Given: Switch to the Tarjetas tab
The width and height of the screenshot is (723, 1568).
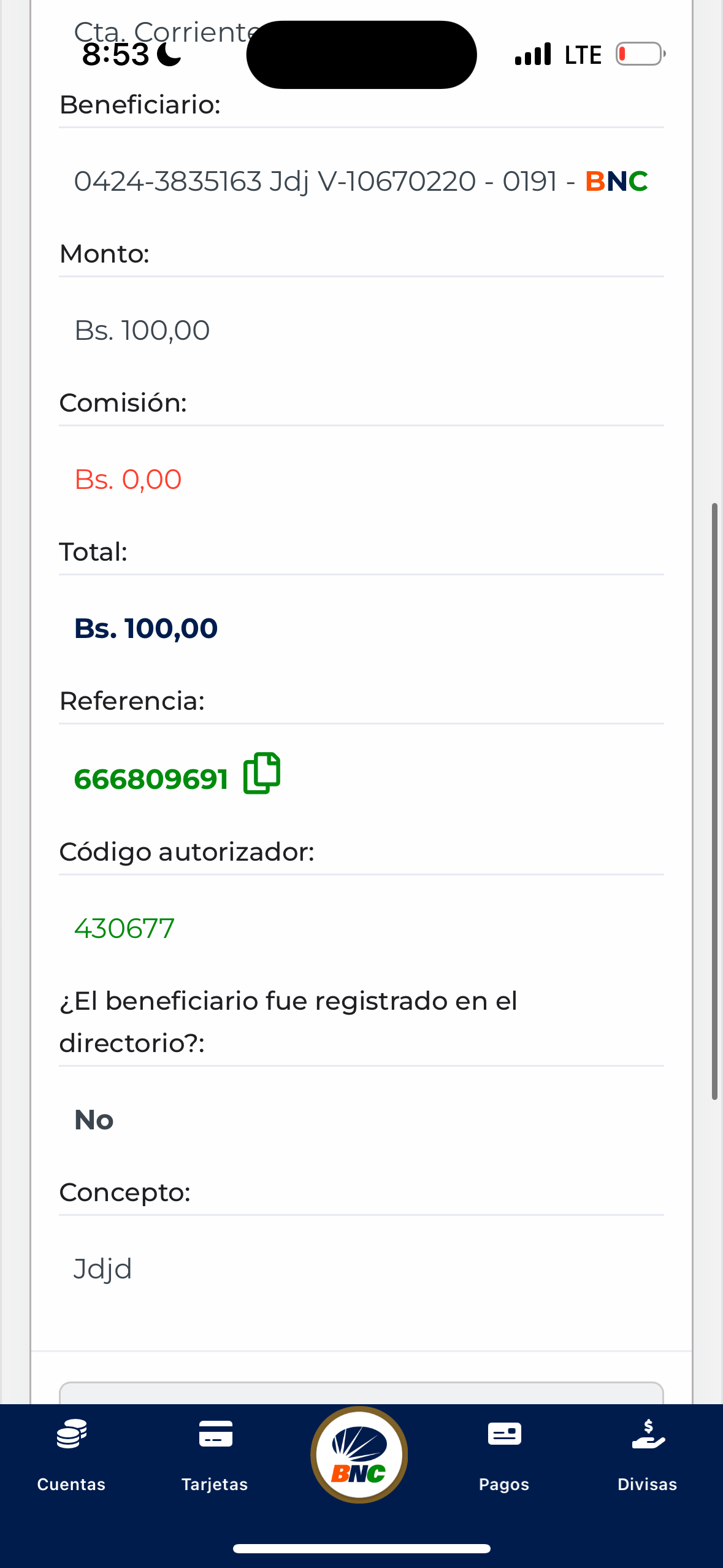Looking at the screenshot, I should (215, 1454).
